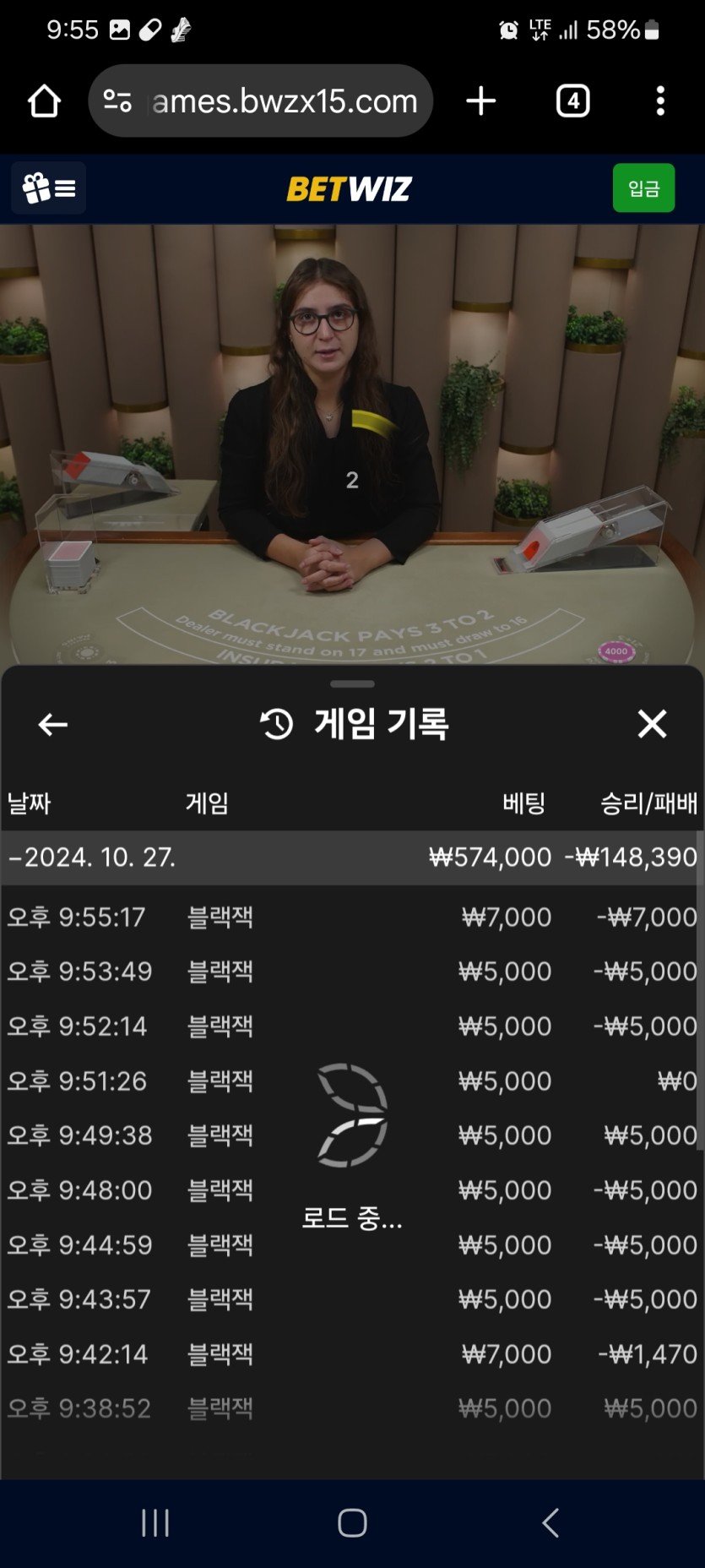Go back from the game history panel
The height and width of the screenshot is (1568, 705).
click(53, 725)
